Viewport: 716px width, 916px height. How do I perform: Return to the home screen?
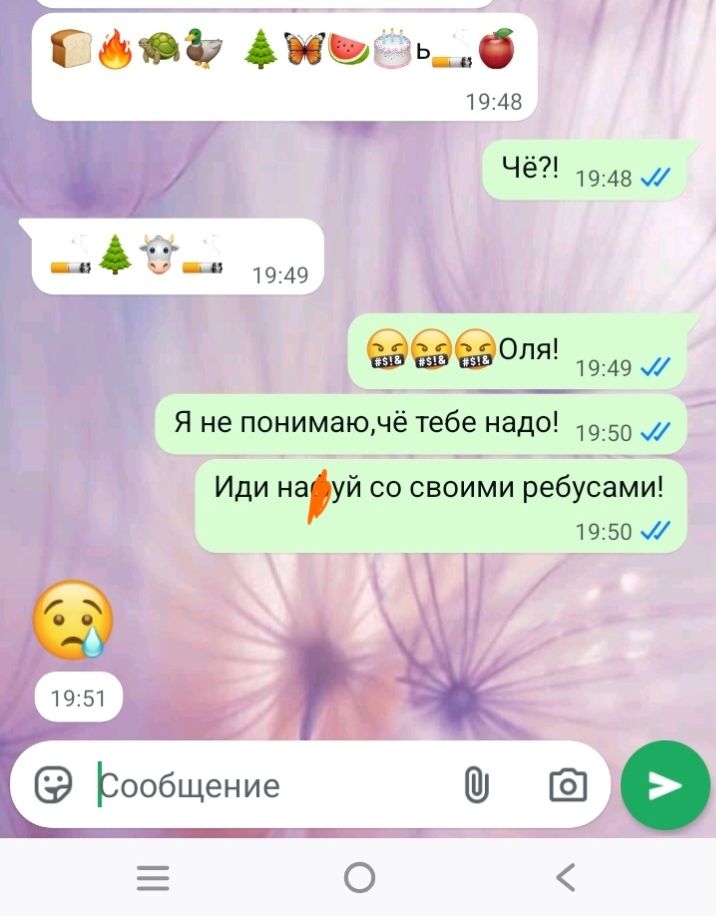(359, 878)
